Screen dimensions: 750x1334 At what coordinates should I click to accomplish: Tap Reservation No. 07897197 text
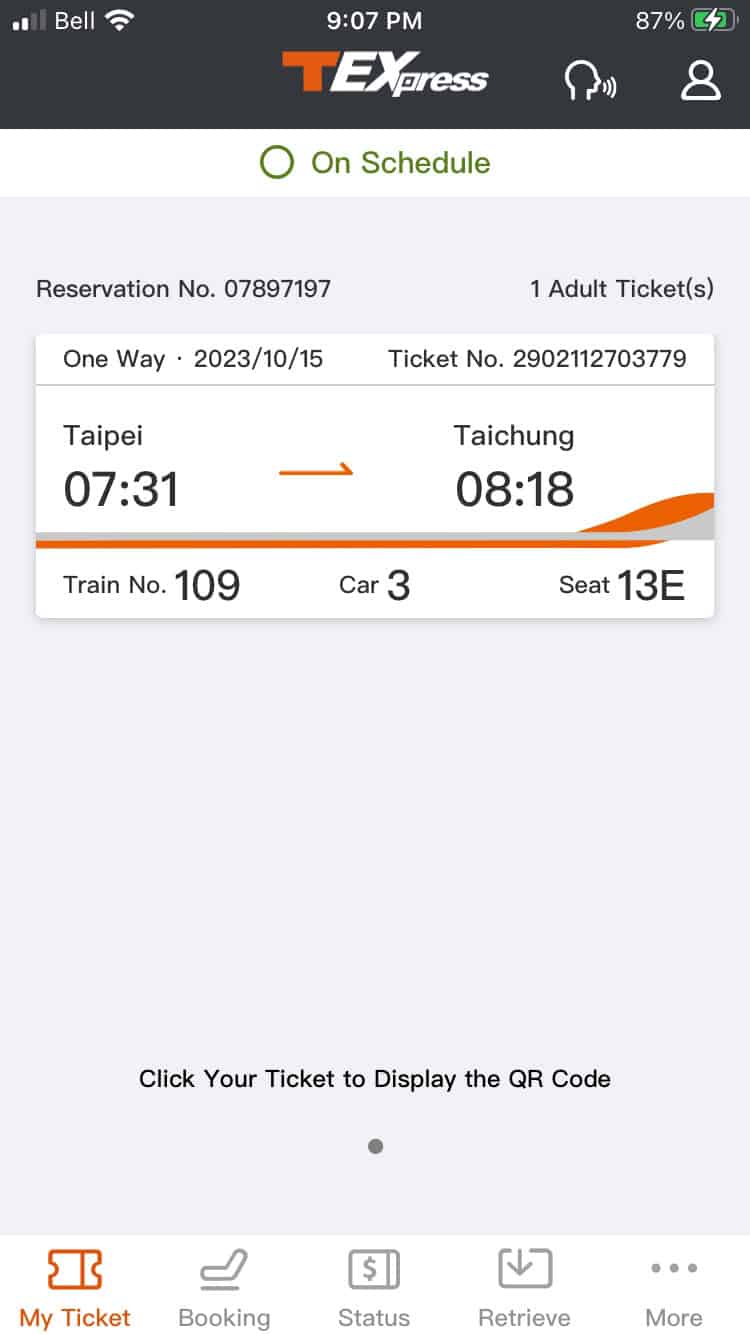coord(184,289)
